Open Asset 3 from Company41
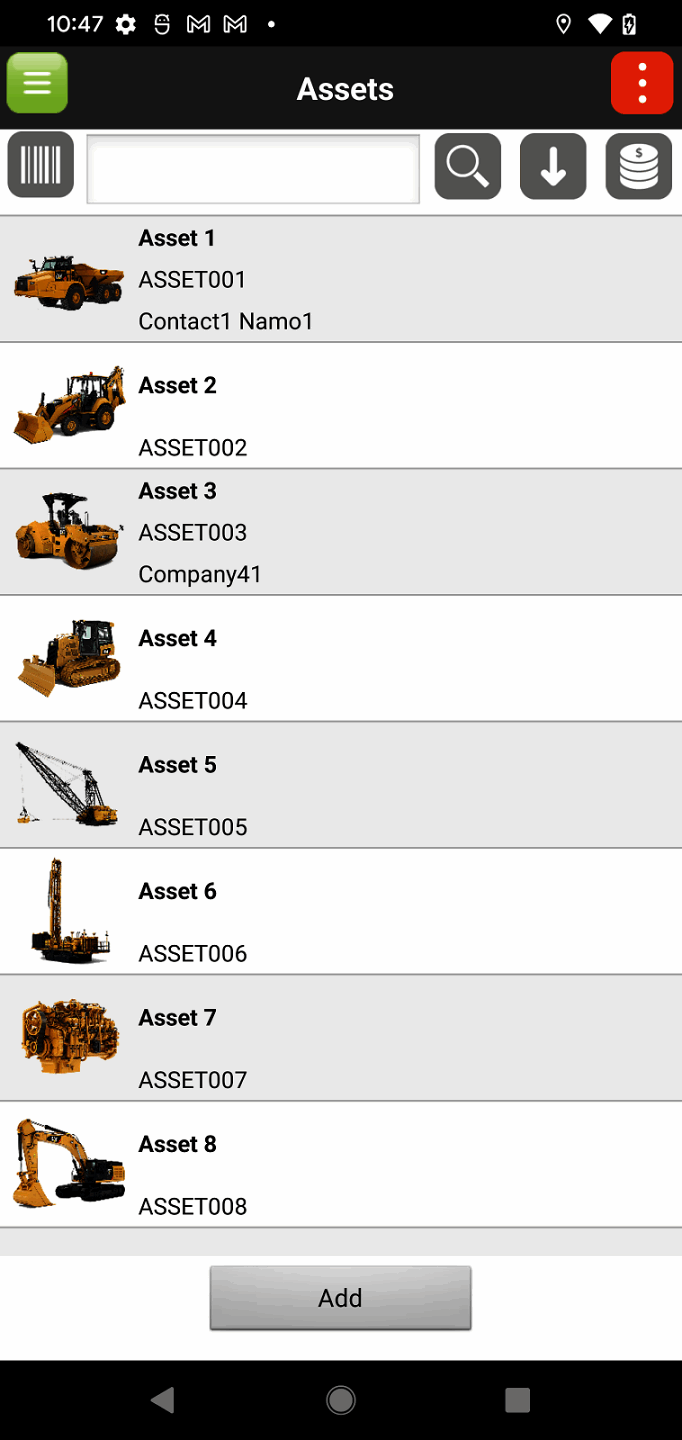The height and width of the screenshot is (1440, 682). (340, 532)
